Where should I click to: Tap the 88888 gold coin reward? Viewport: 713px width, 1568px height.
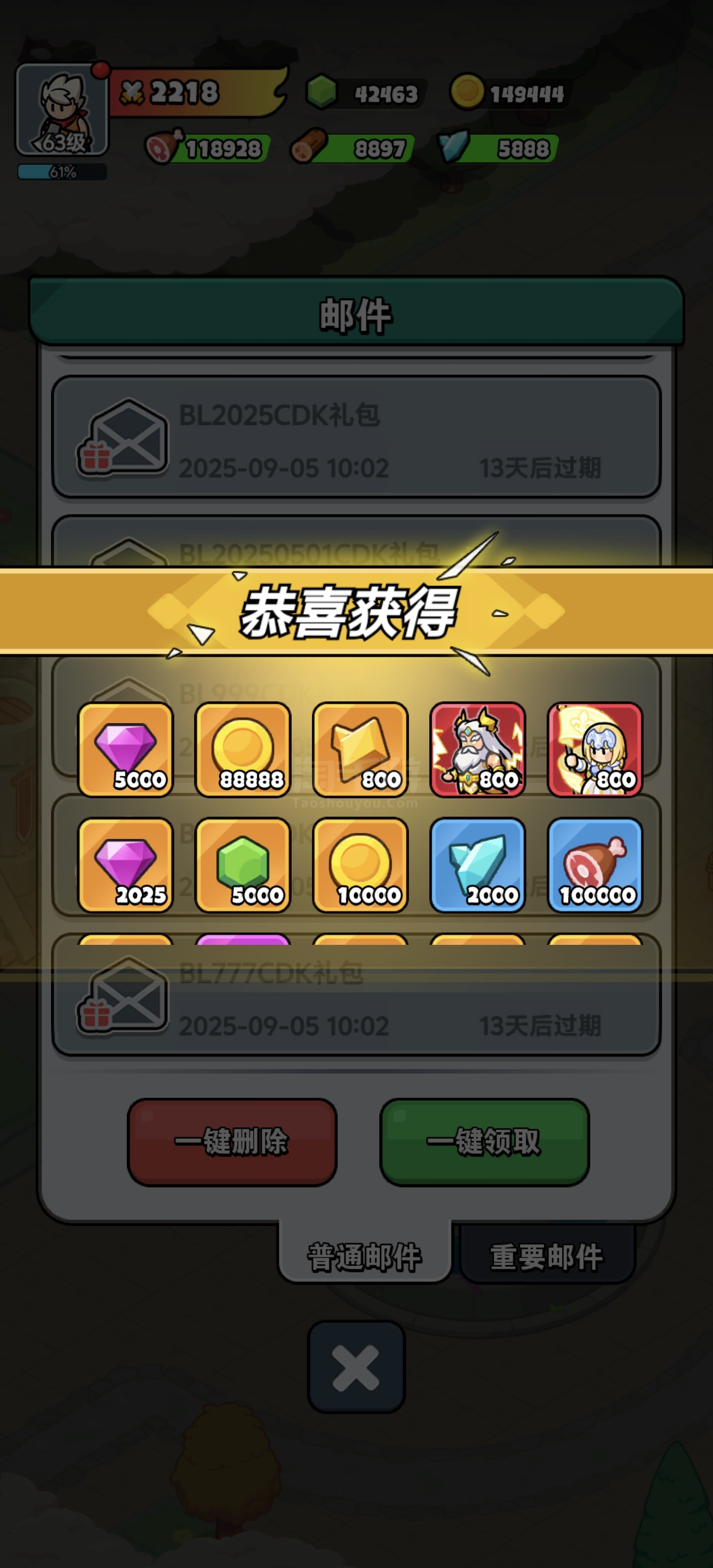(243, 749)
